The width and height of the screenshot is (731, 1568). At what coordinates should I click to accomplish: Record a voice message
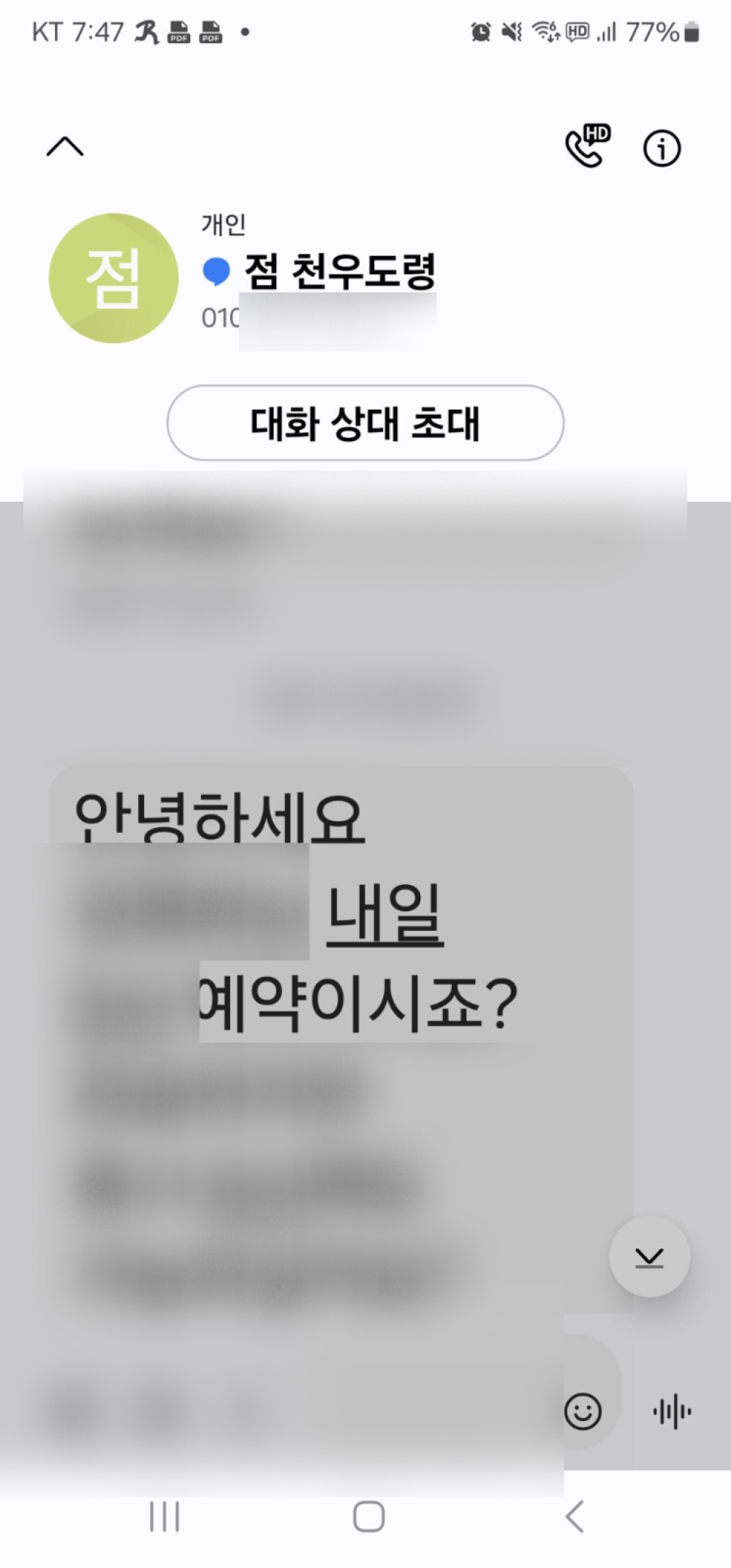(x=672, y=1411)
